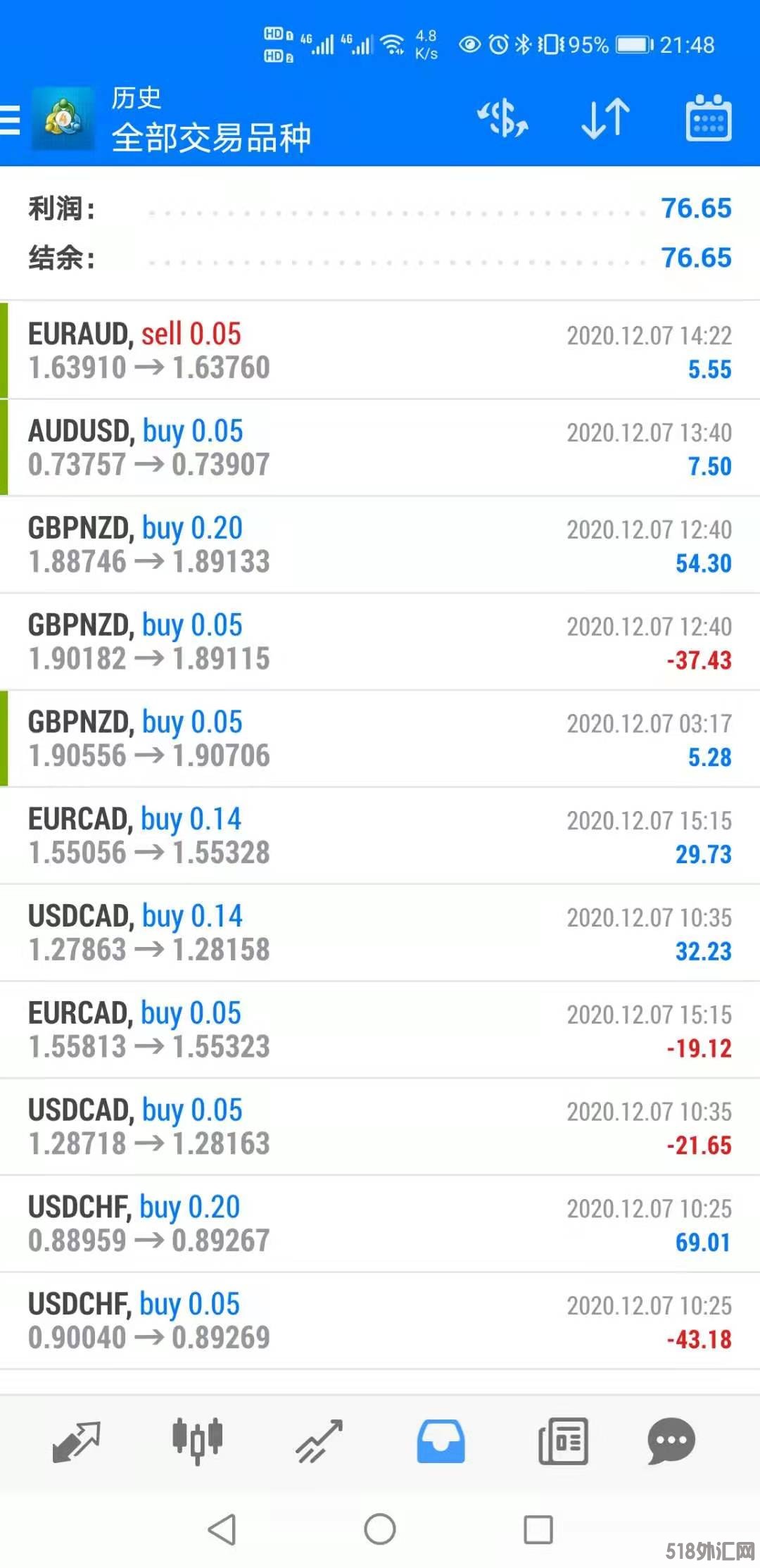Select the USDCAD buy 0.14 trade

click(x=380, y=934)
